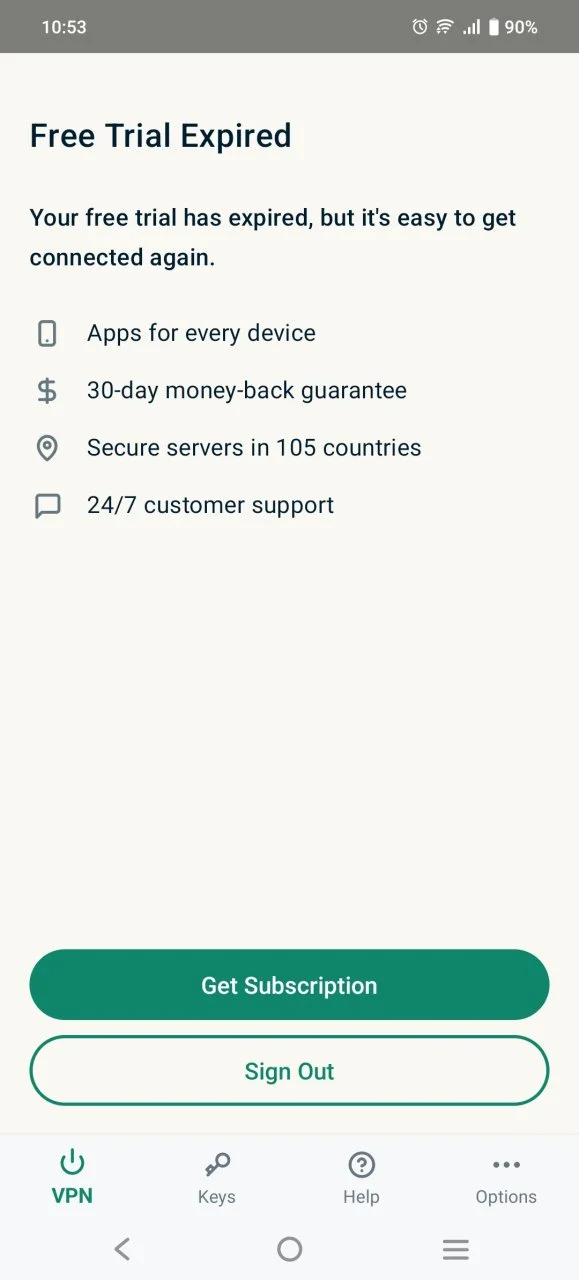Switch to the Keys tab
The image size is (579, 1280).
point(217,1178)
